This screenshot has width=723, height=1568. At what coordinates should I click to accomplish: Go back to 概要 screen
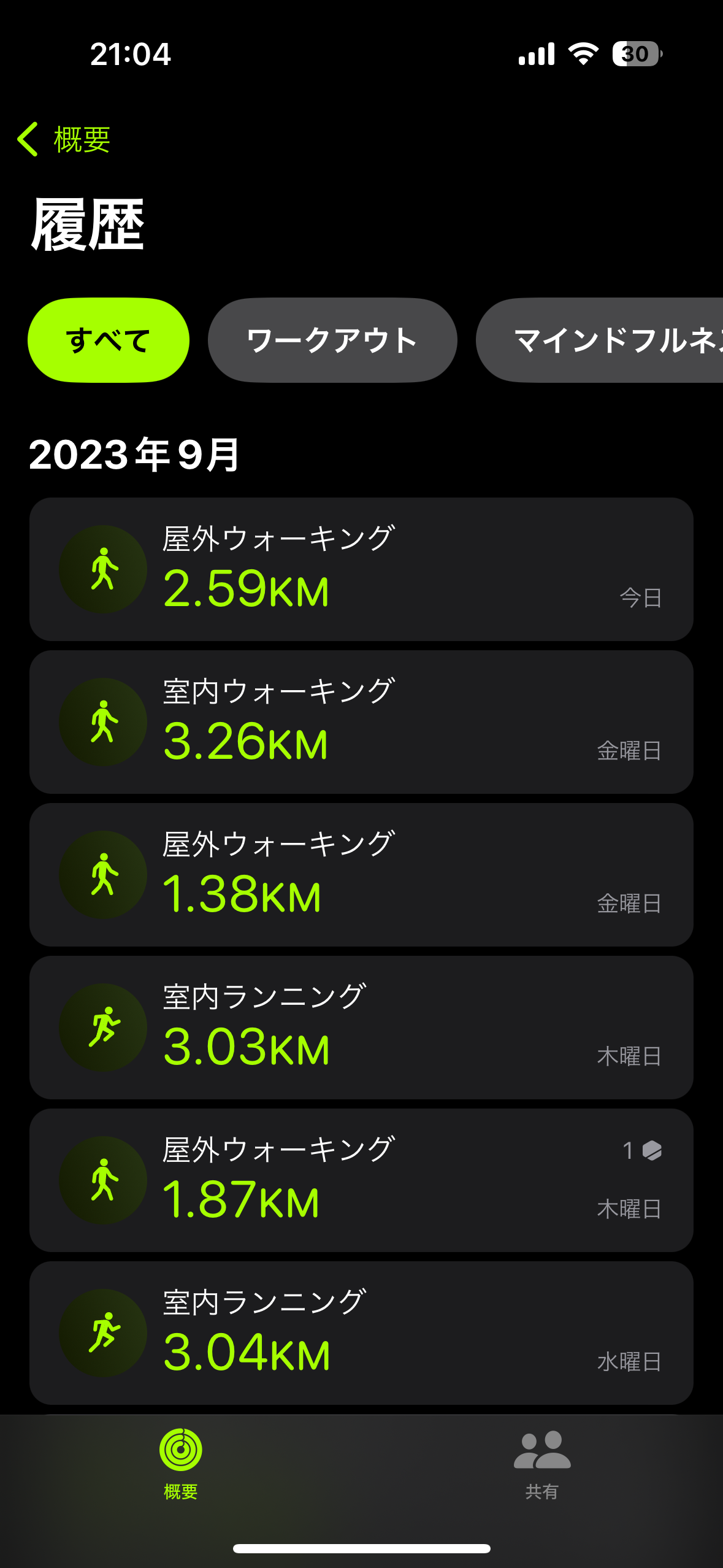click(64, 139)
